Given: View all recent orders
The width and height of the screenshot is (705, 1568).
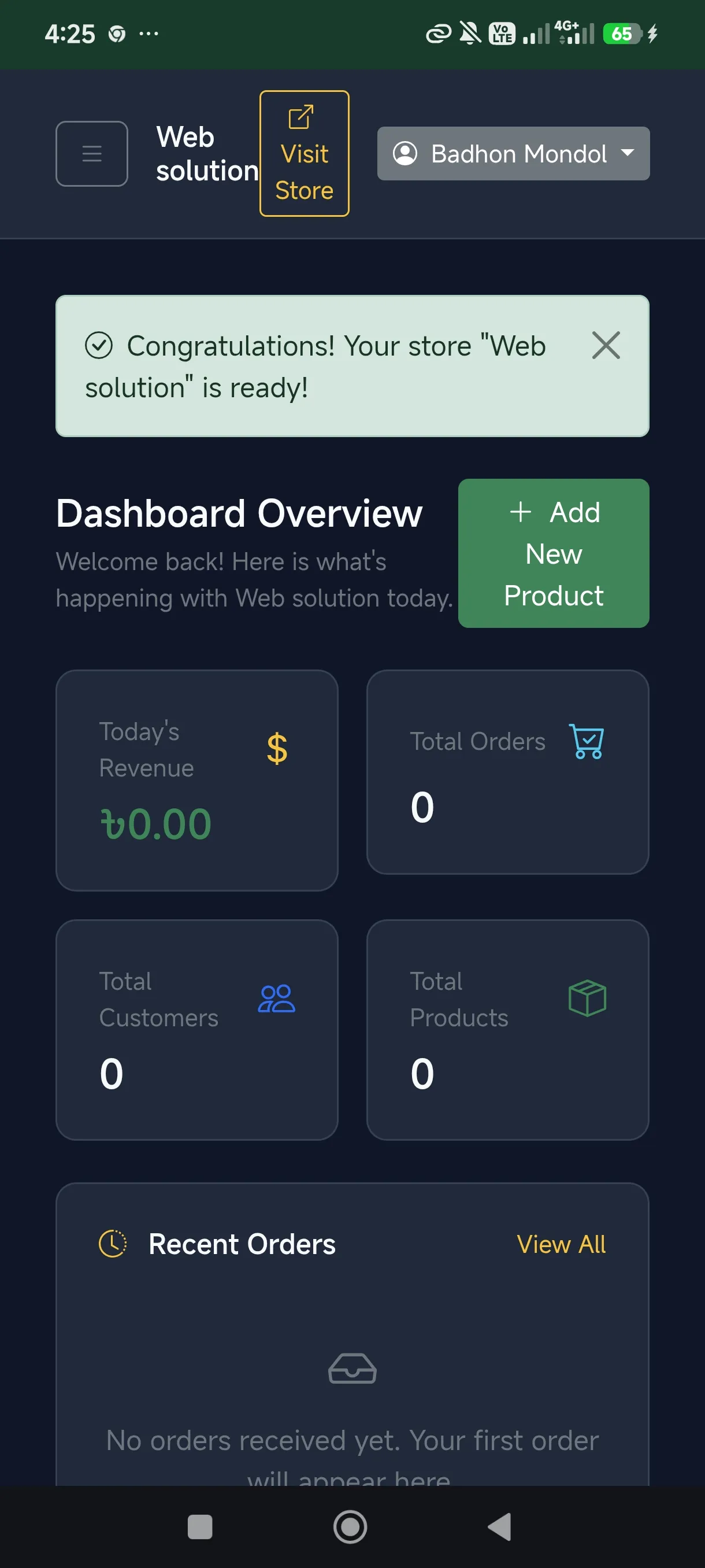Looking at the screenshot, I should pyautogui.click(x=561, y=1244).
